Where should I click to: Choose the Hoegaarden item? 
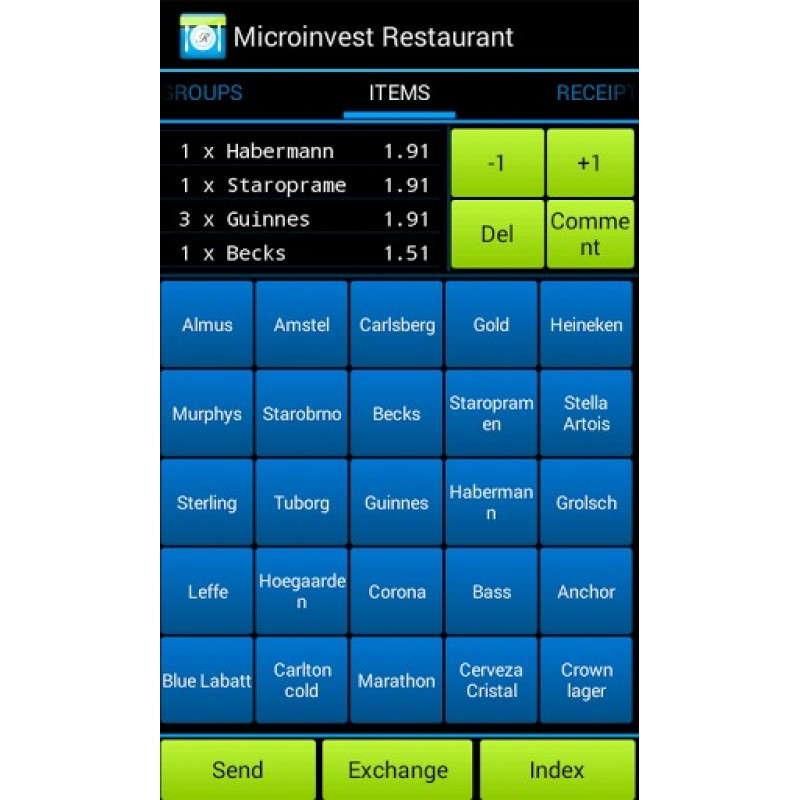pos(301,592)
